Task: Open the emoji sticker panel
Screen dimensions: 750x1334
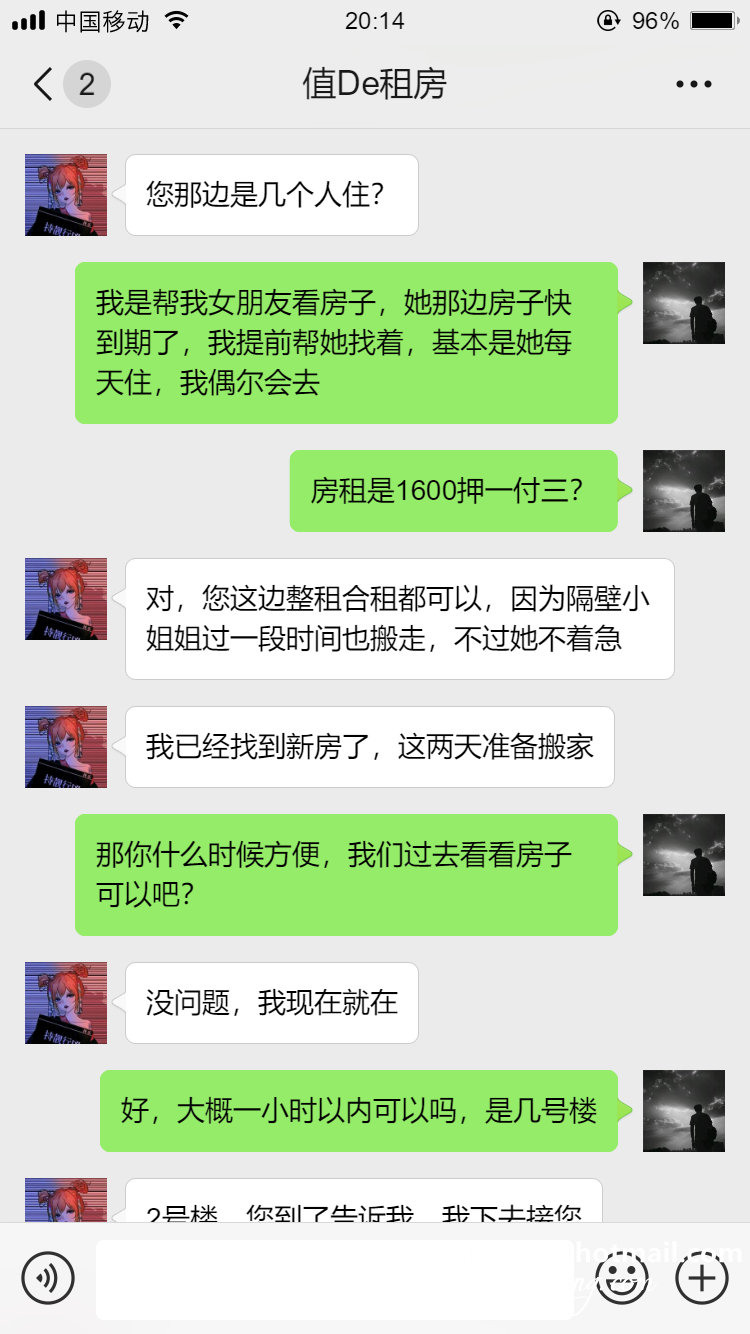Action: click(x=622, y=1278)
